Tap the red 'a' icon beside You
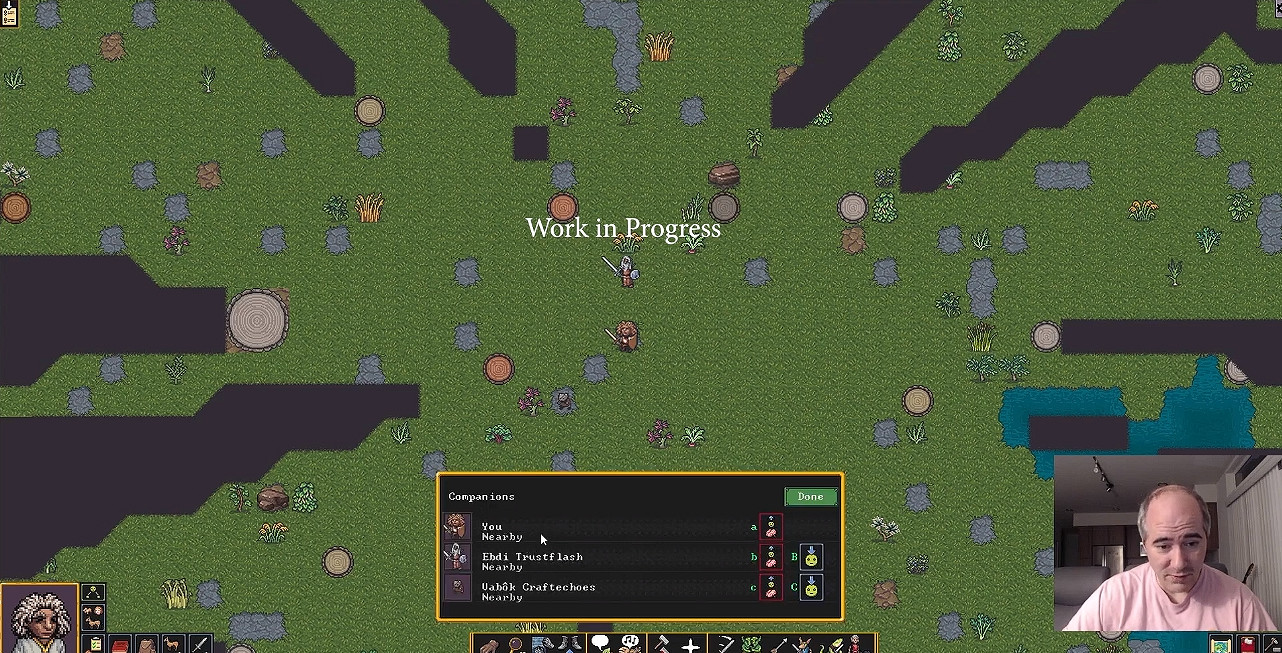1282x653 pixels. (770, 527)
